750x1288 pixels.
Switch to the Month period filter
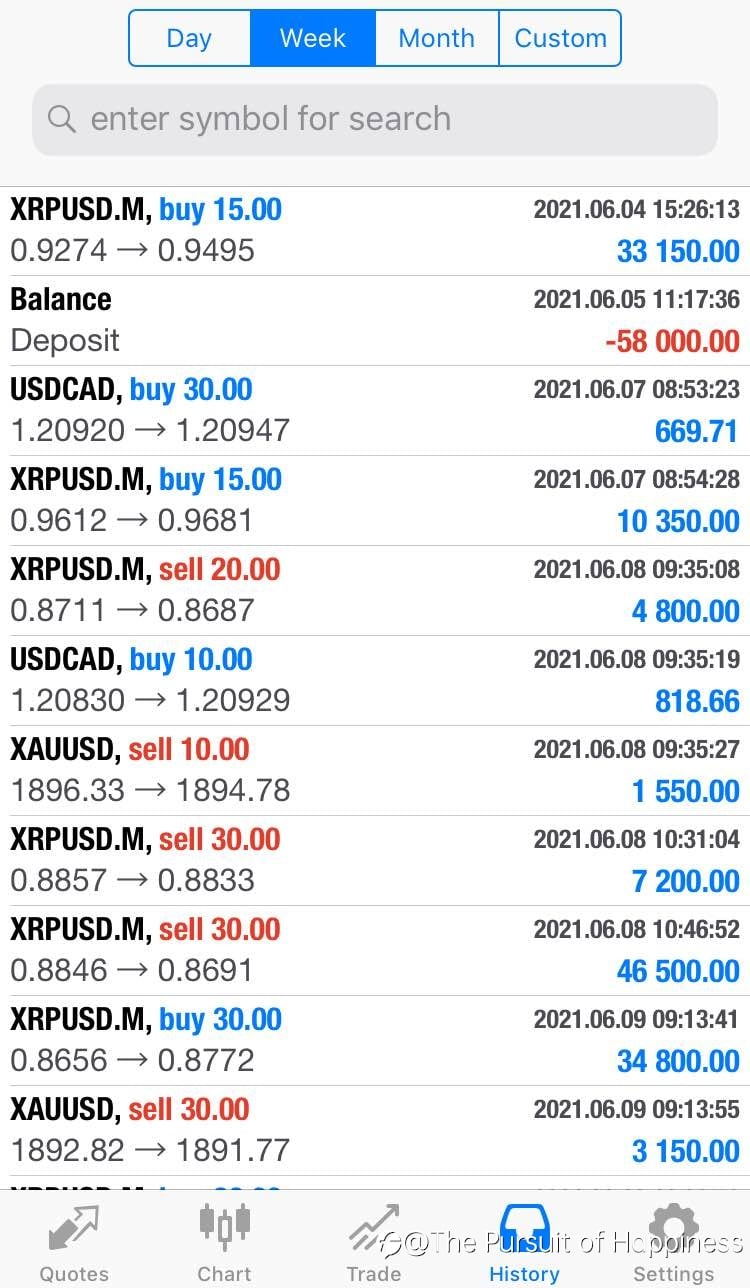tap(437, 38)
